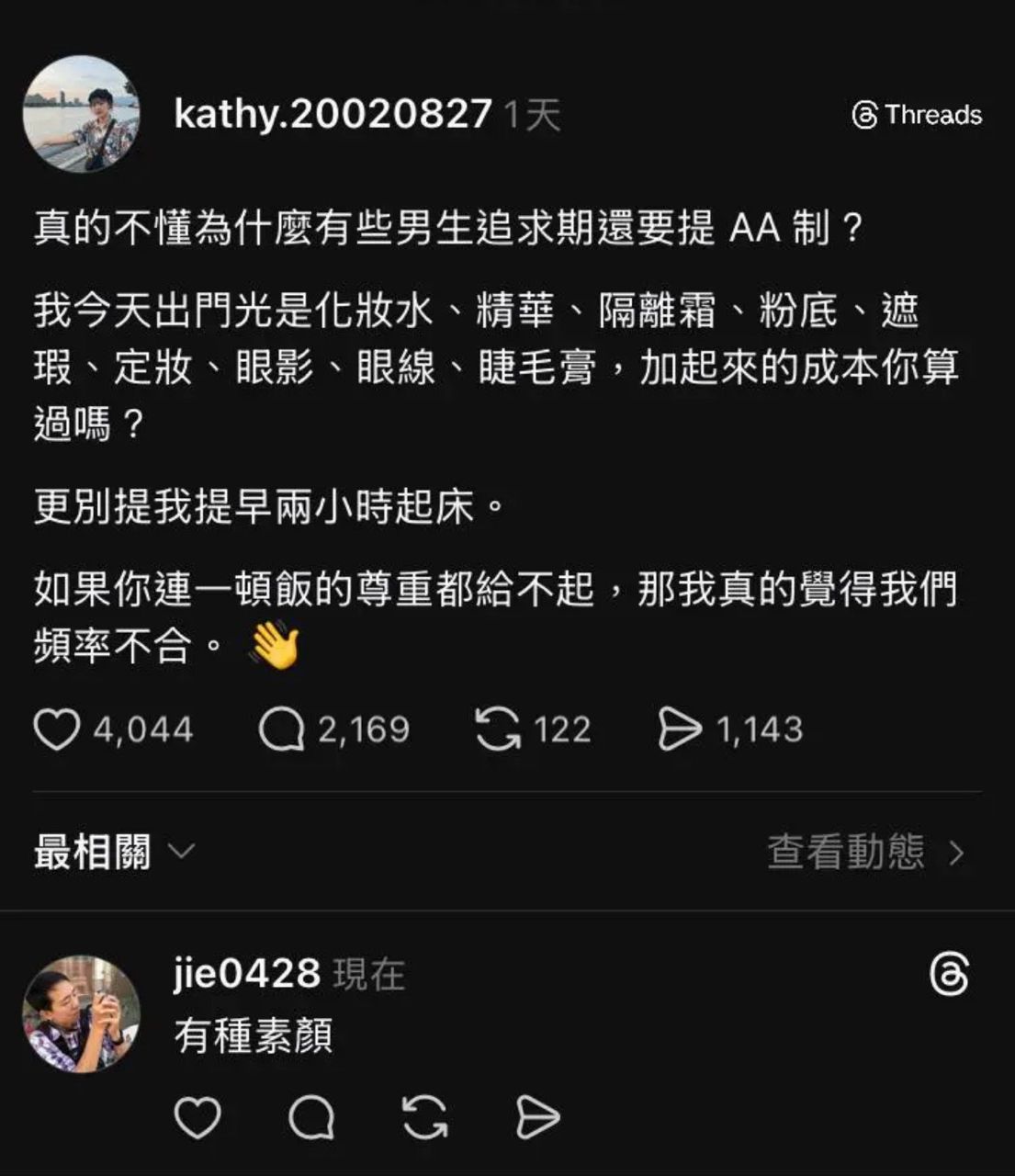
Task: Visit the kathy.20020827 username link
Action: point(333,114)
